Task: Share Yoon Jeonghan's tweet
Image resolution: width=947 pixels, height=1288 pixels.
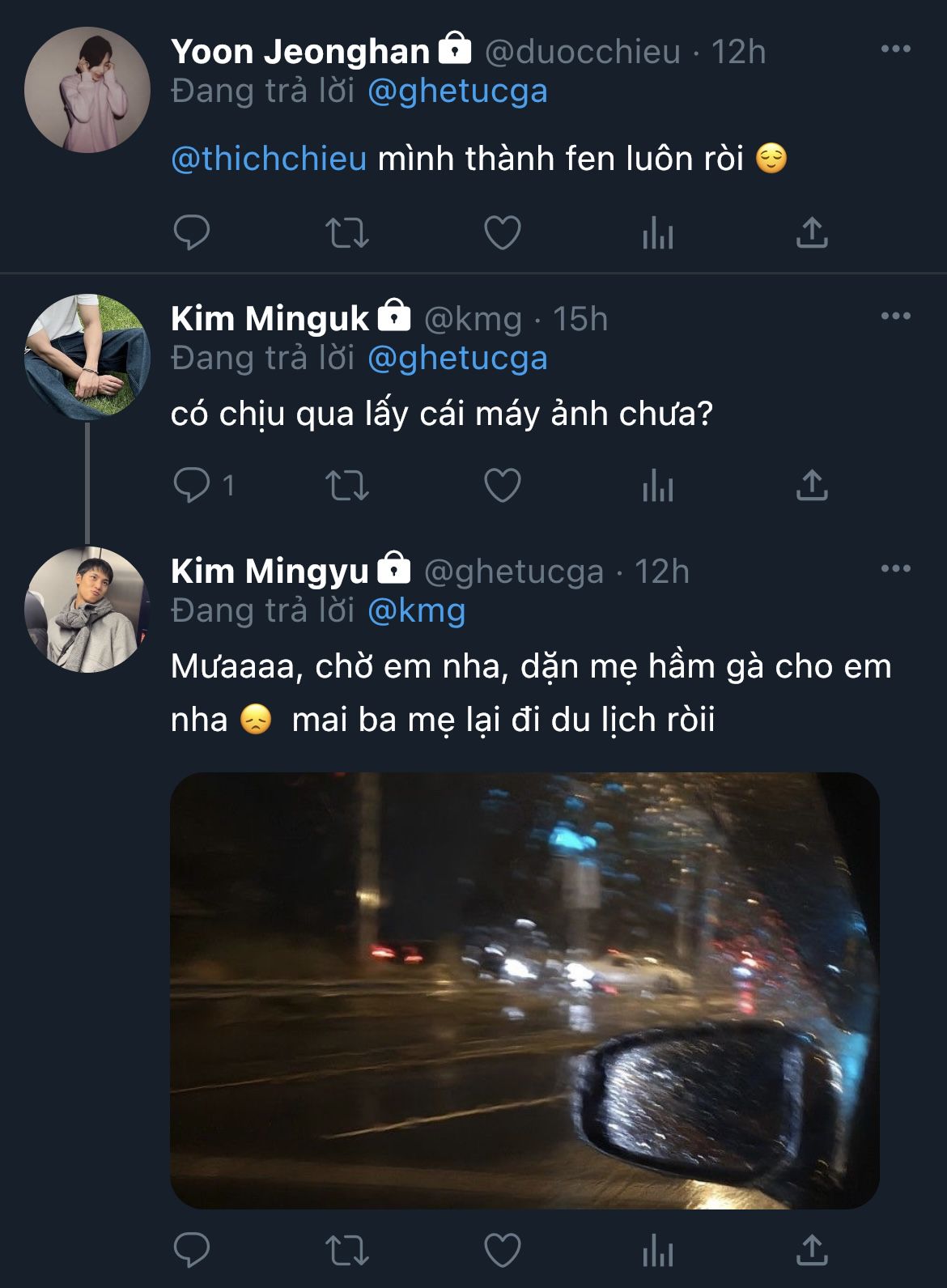Action: (812, 233)
